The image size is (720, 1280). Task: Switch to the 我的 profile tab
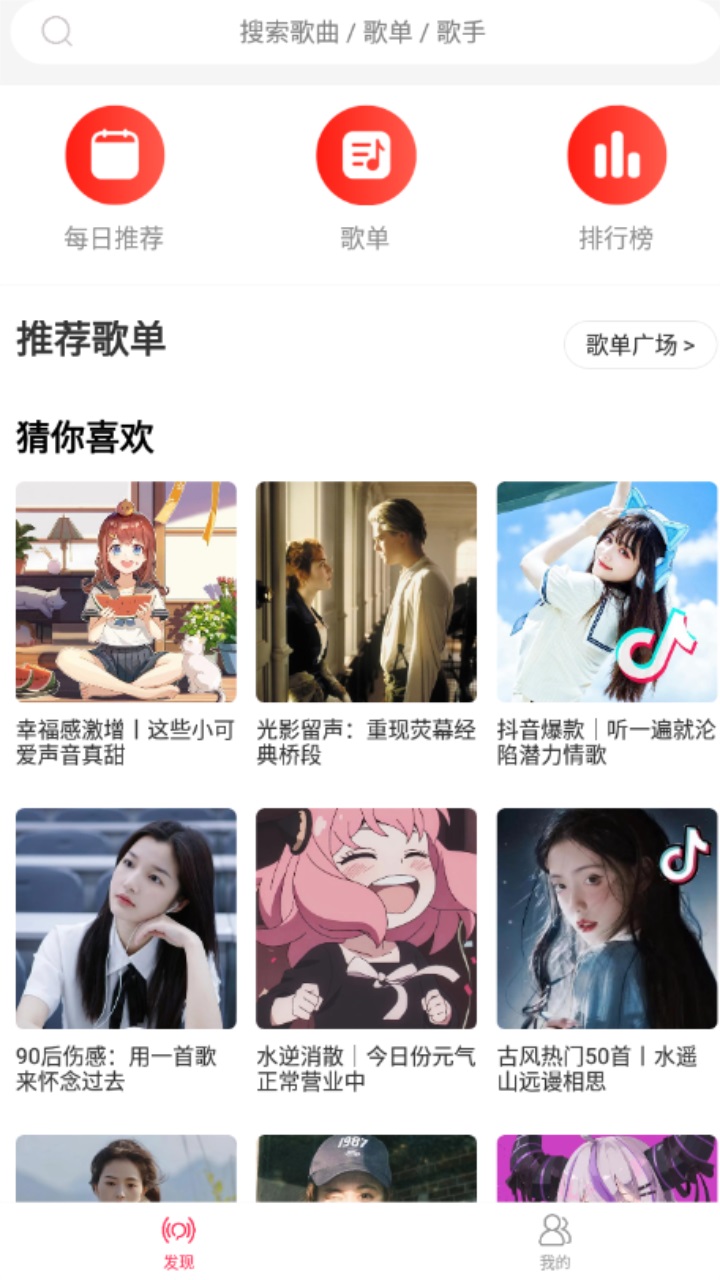point(555,1242)
